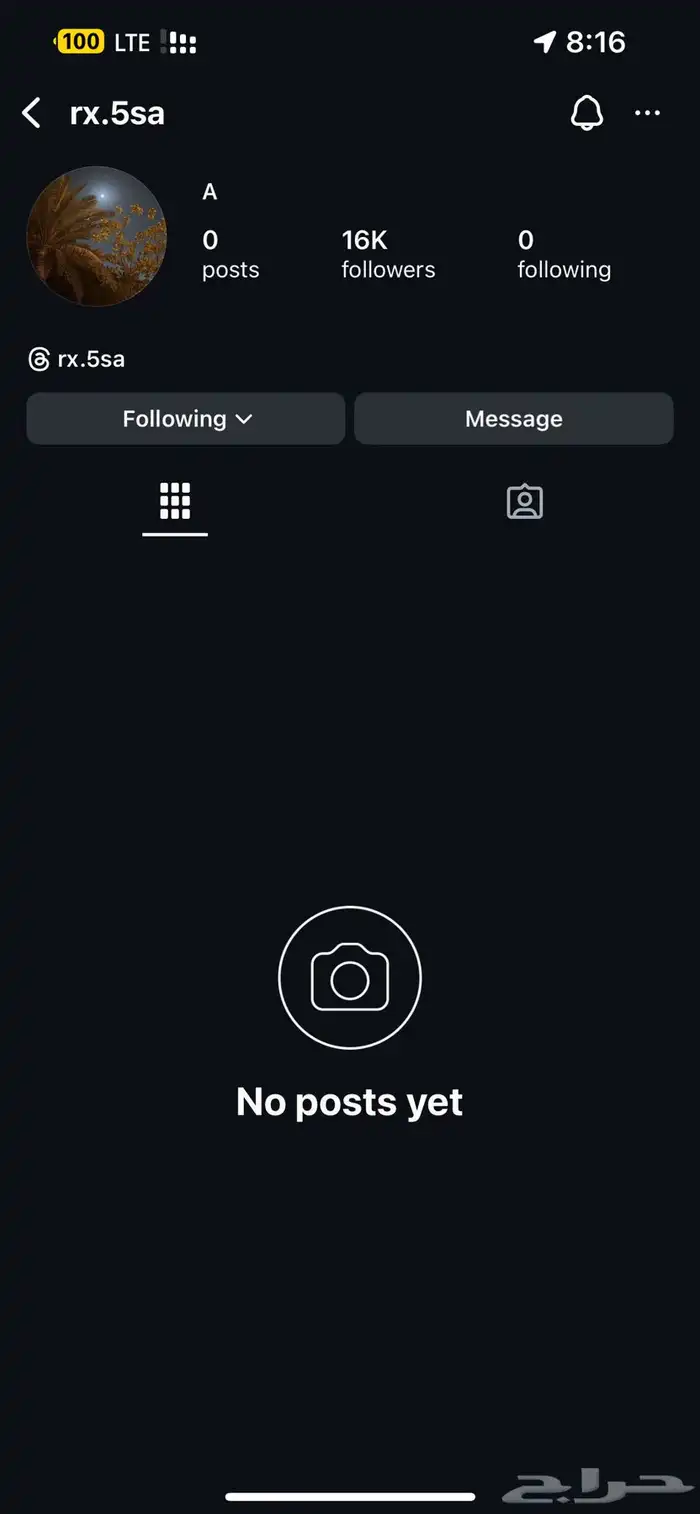Message this account
This screenshot has height=1514, width=700.
click(513, 419)
